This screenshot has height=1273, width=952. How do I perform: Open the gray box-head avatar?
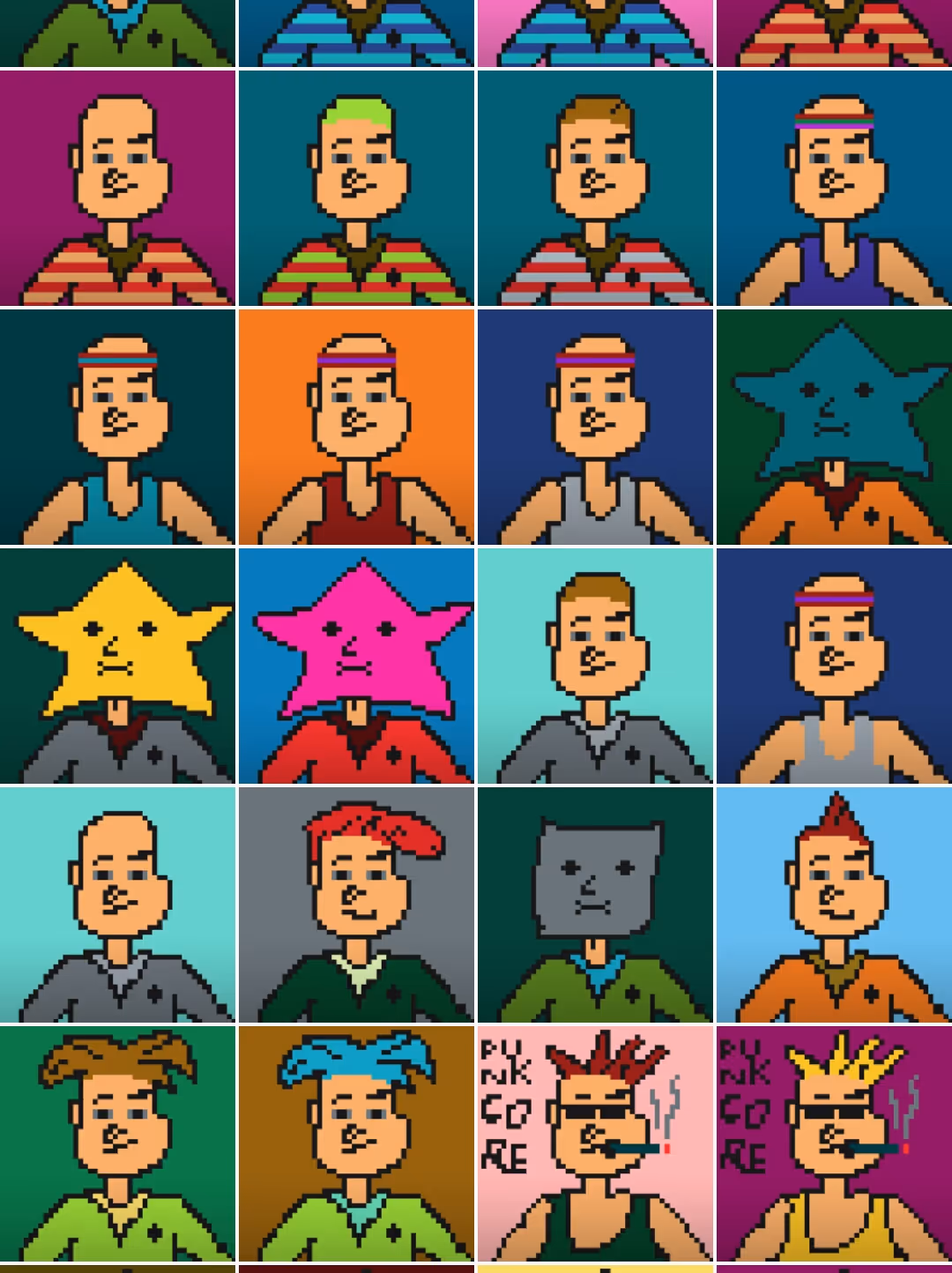point(595,904)
